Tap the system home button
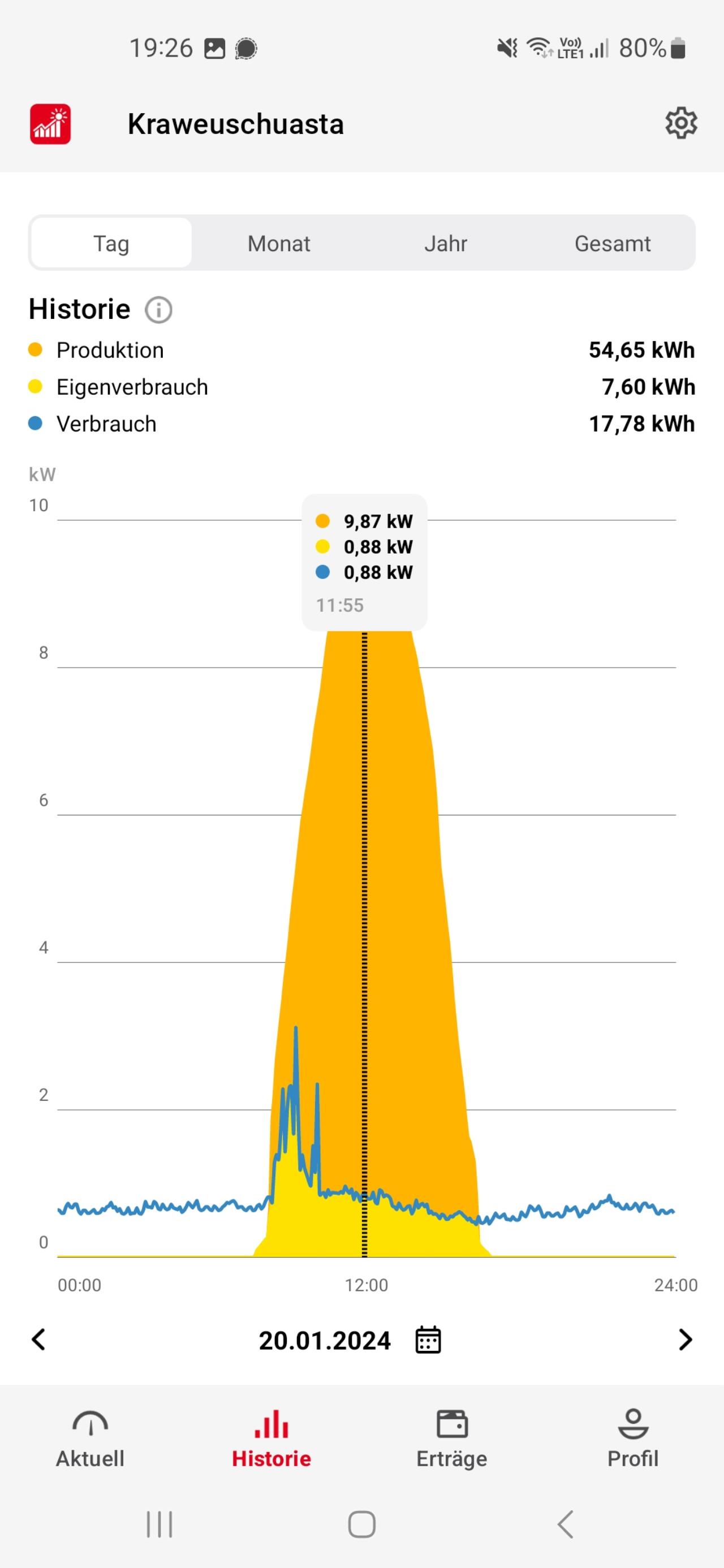The width and height of the screenshot is (724, 1568). coord(361,1525)
